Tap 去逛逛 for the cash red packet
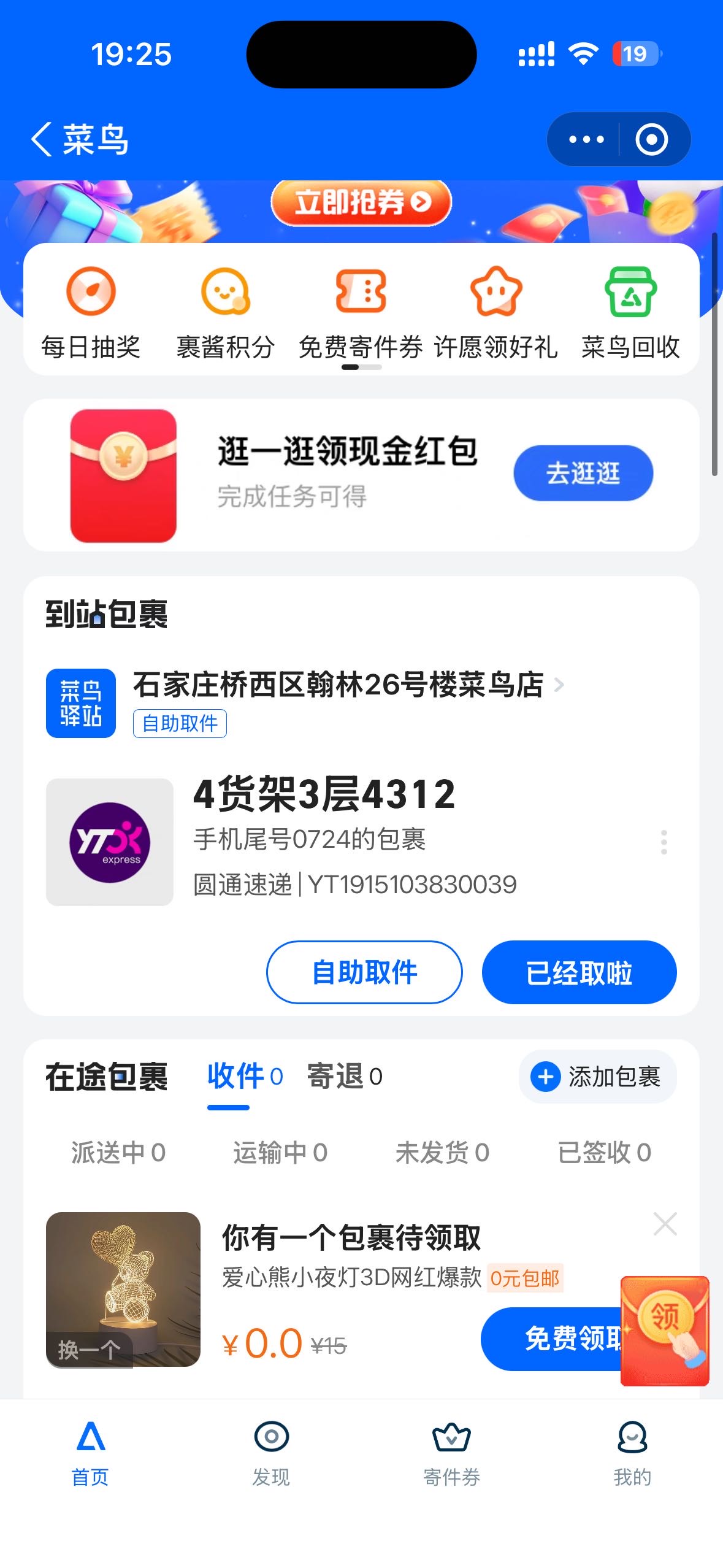723x1568 pixels. [583, 473]
